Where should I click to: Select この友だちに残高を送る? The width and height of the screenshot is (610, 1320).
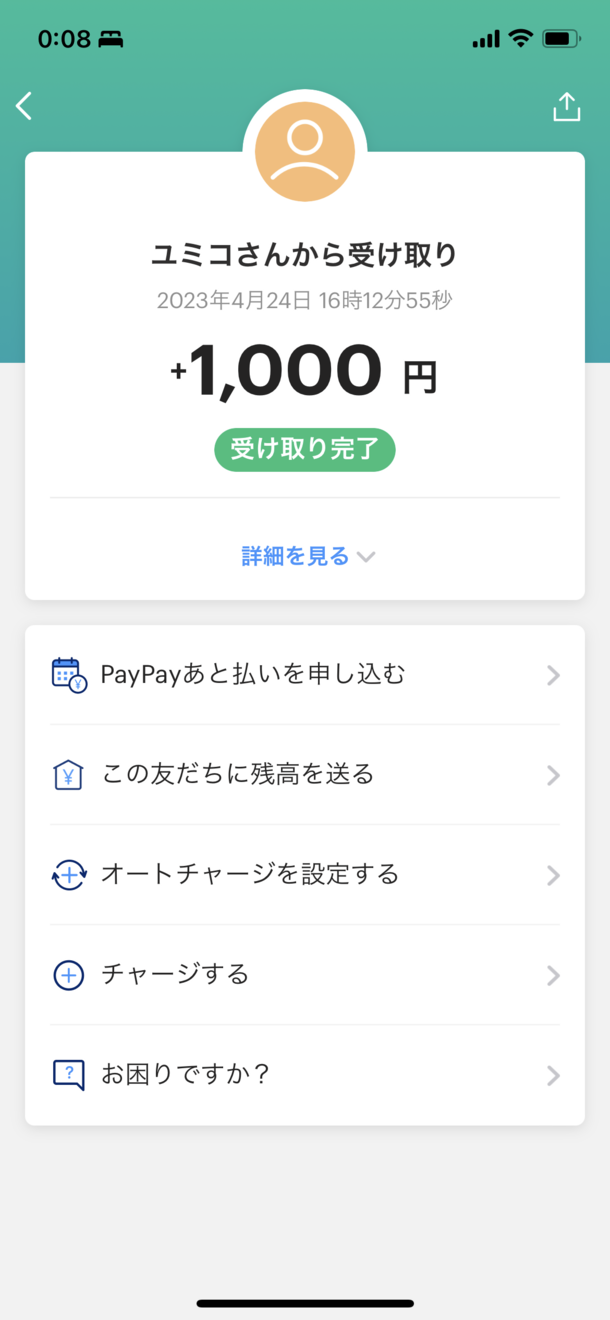(x=304, y=775)
